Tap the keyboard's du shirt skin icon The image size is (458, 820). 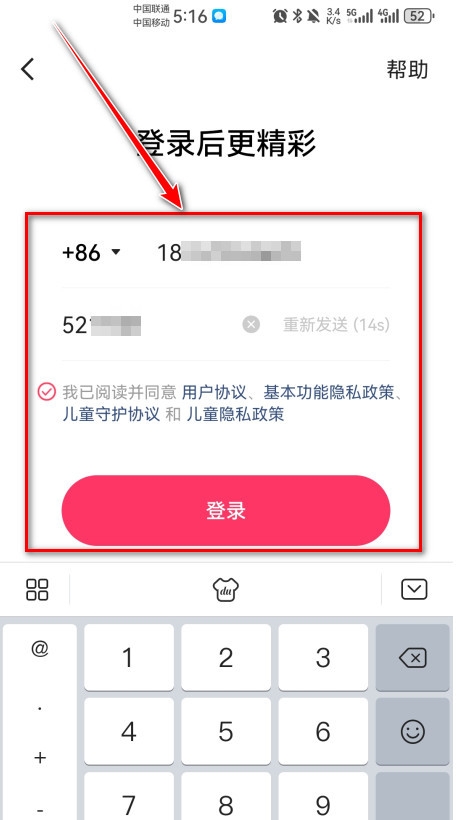click(225, 590)
